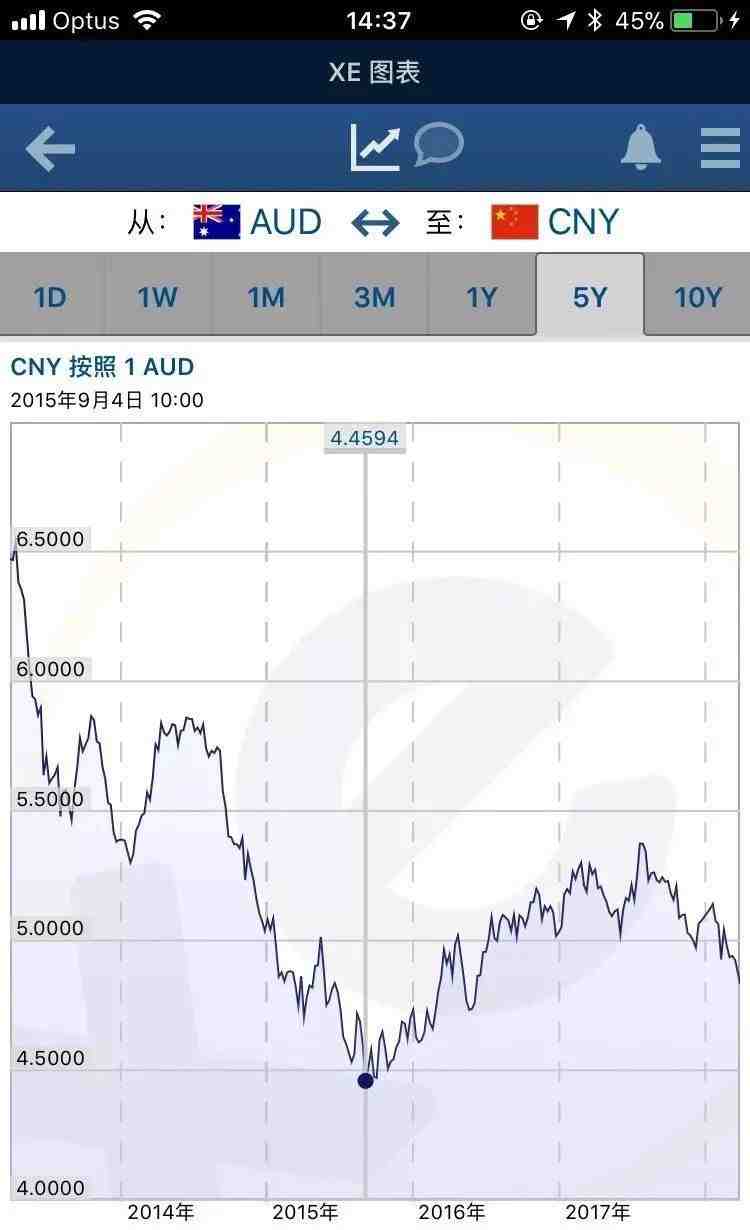750x1230 pixels.
Task: Open the hamburger menu
Action: [x=720, y=148]
